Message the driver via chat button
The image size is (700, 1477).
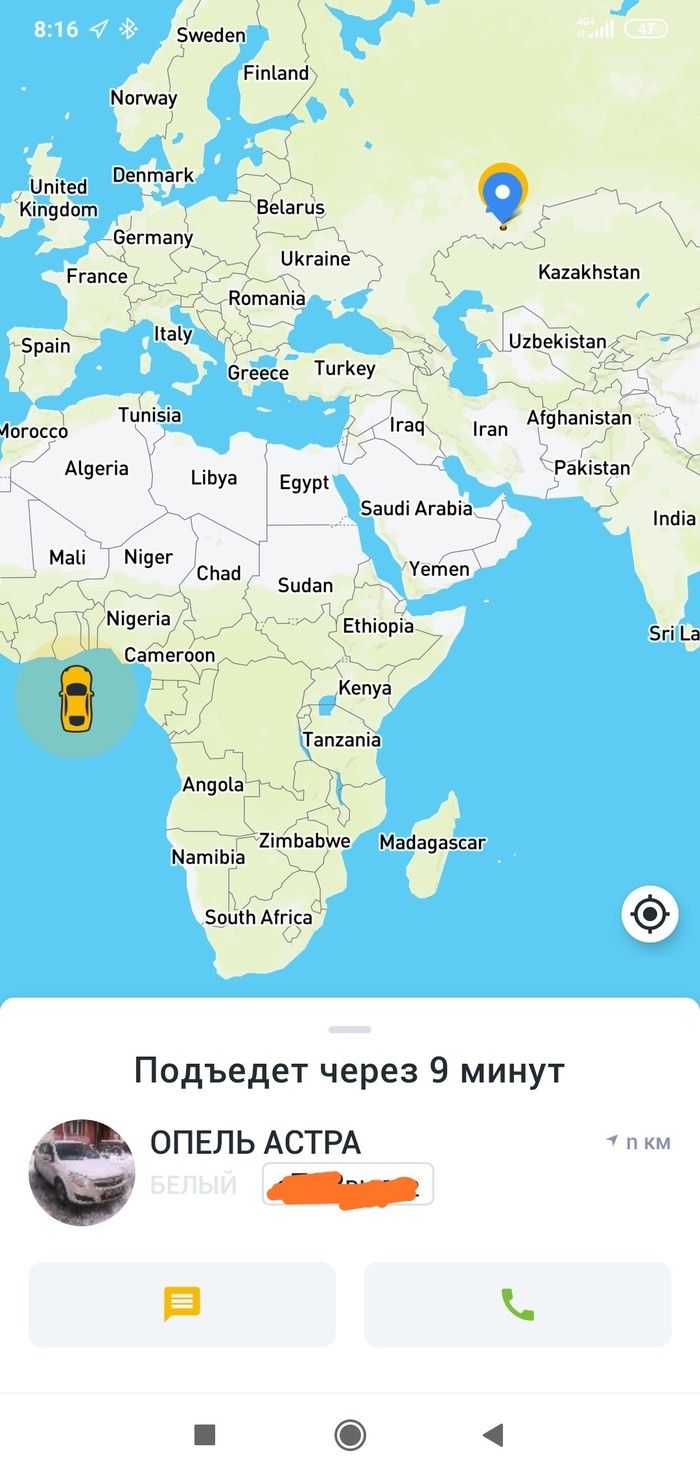(x=182, y=1304)
